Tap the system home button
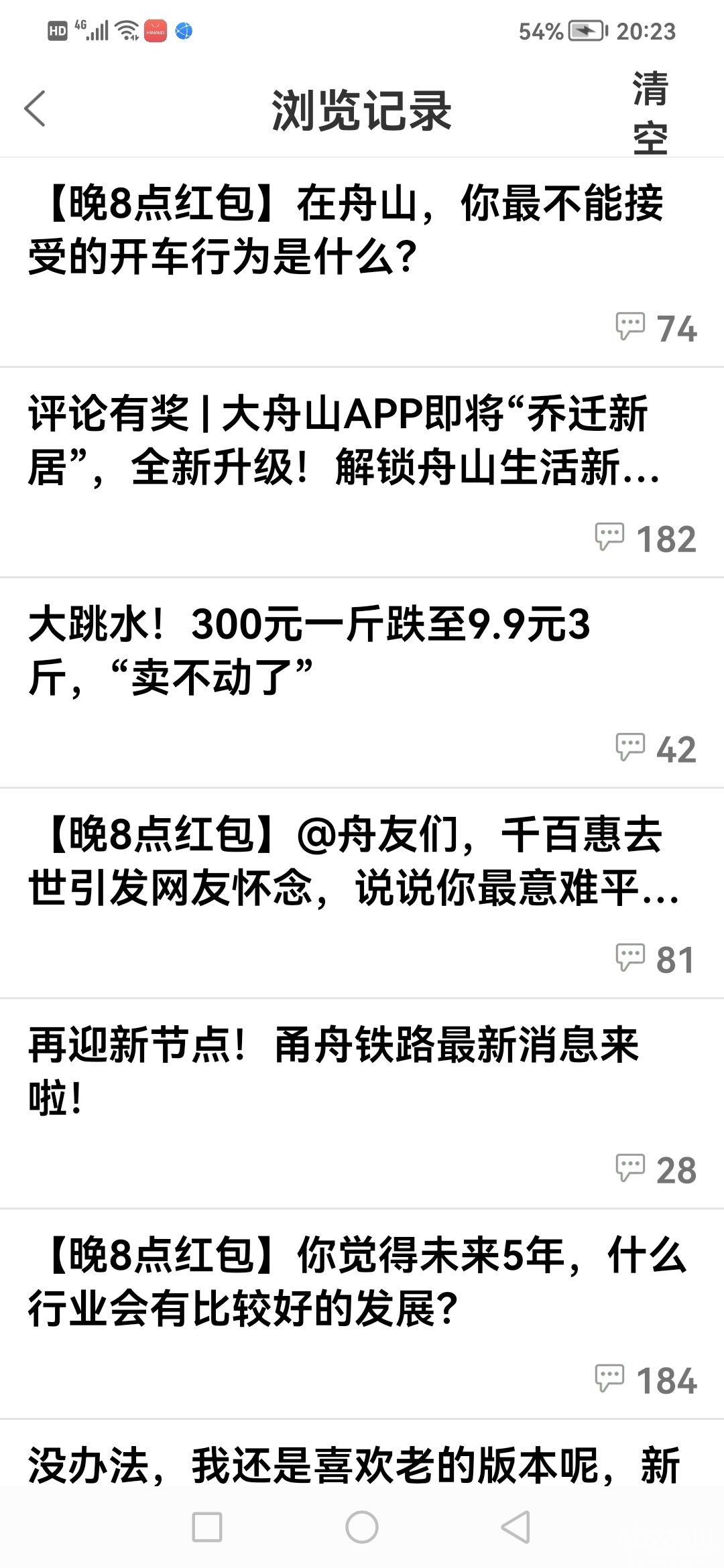 tap(362, 1527)
